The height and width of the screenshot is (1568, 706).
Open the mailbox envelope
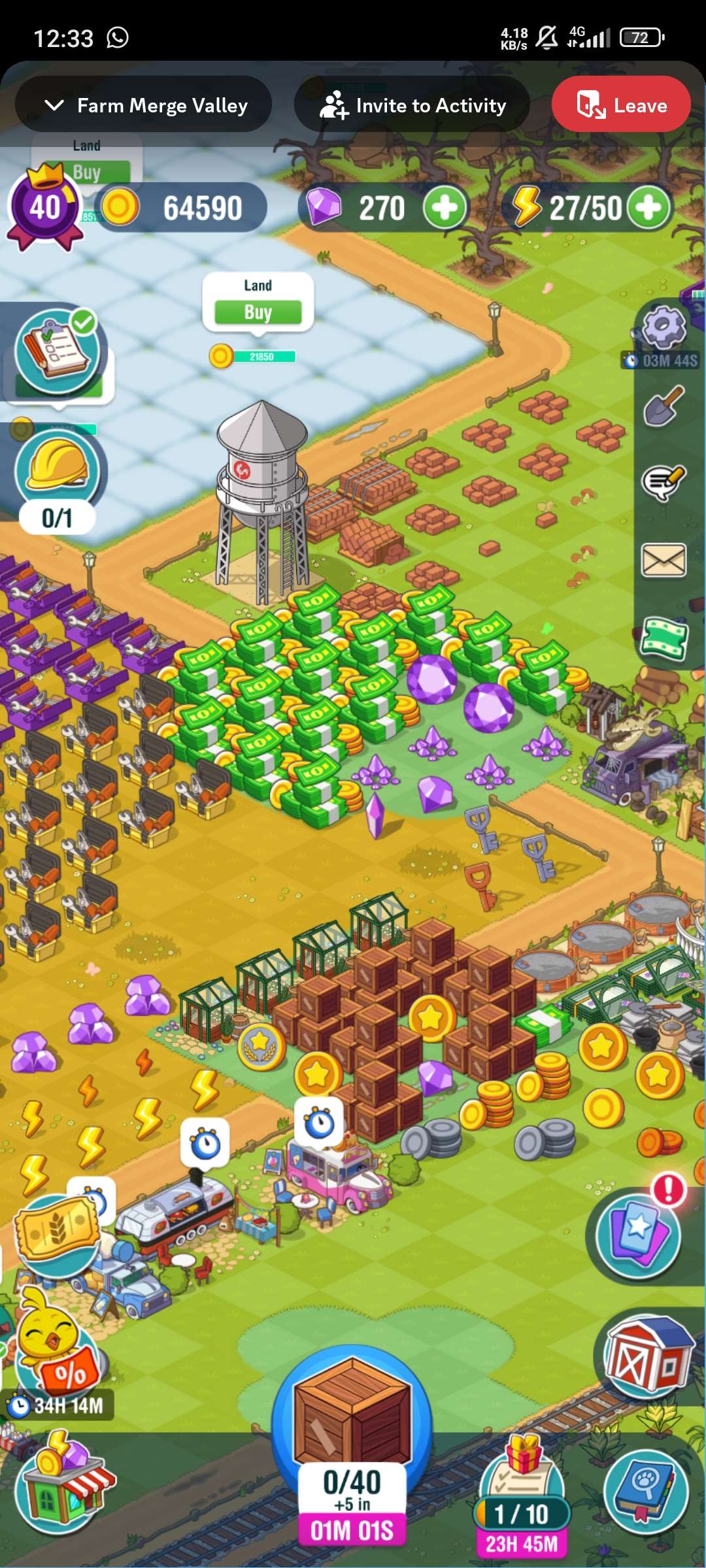(664, 561)
